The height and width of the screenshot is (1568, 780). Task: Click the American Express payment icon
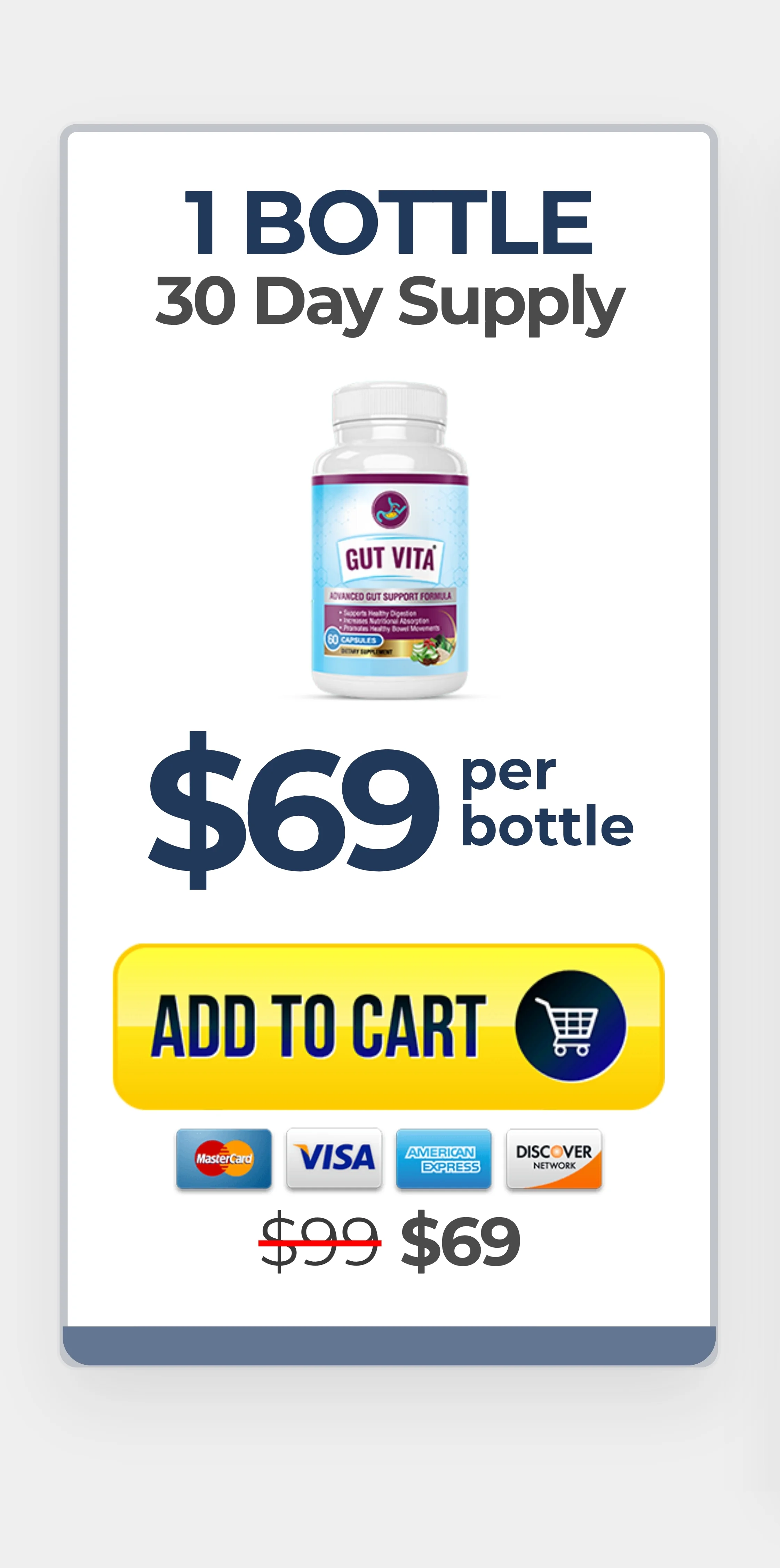[444, 1158]
